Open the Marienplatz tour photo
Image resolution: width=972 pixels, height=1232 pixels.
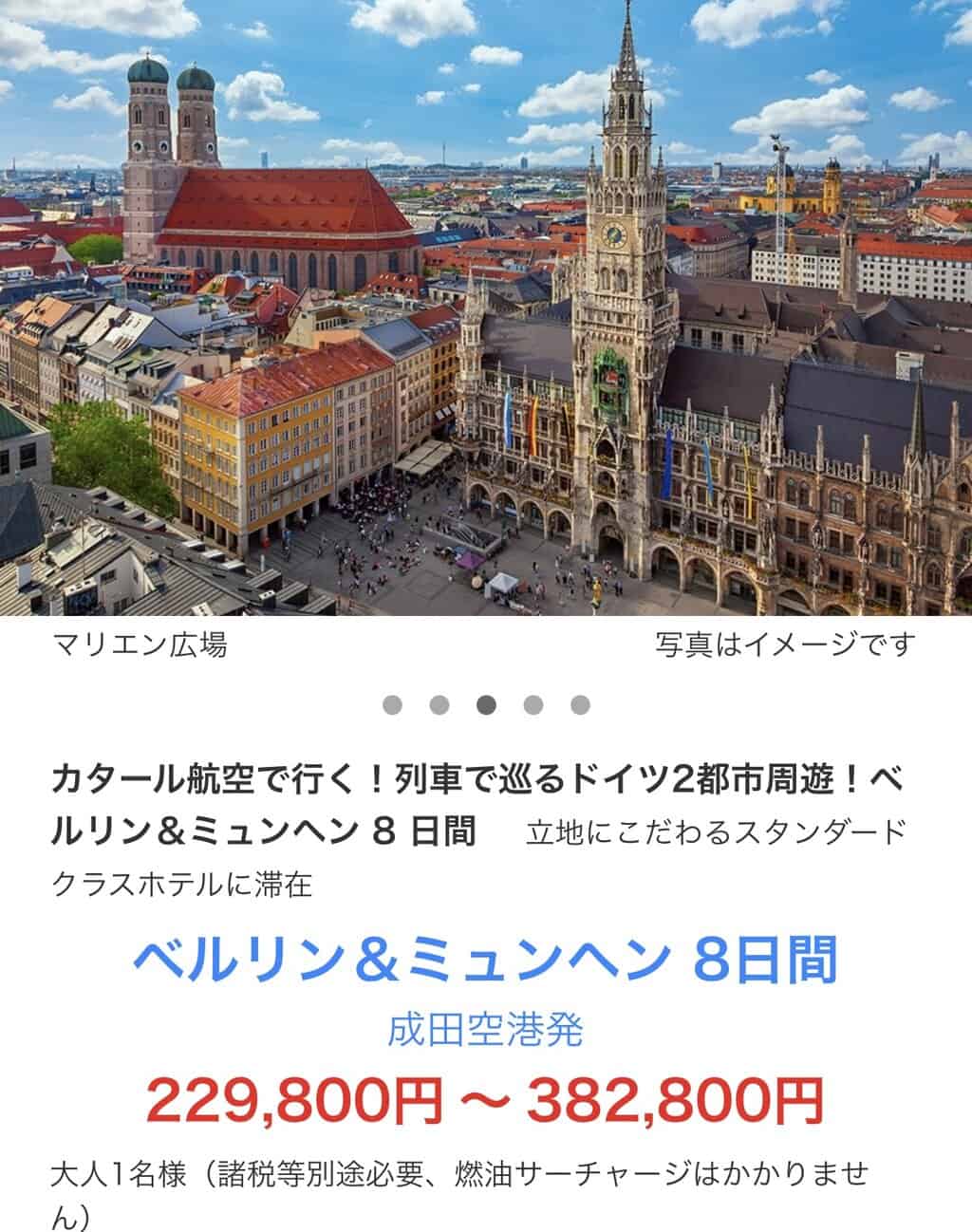pyautogui.click(x=486, y=308)
